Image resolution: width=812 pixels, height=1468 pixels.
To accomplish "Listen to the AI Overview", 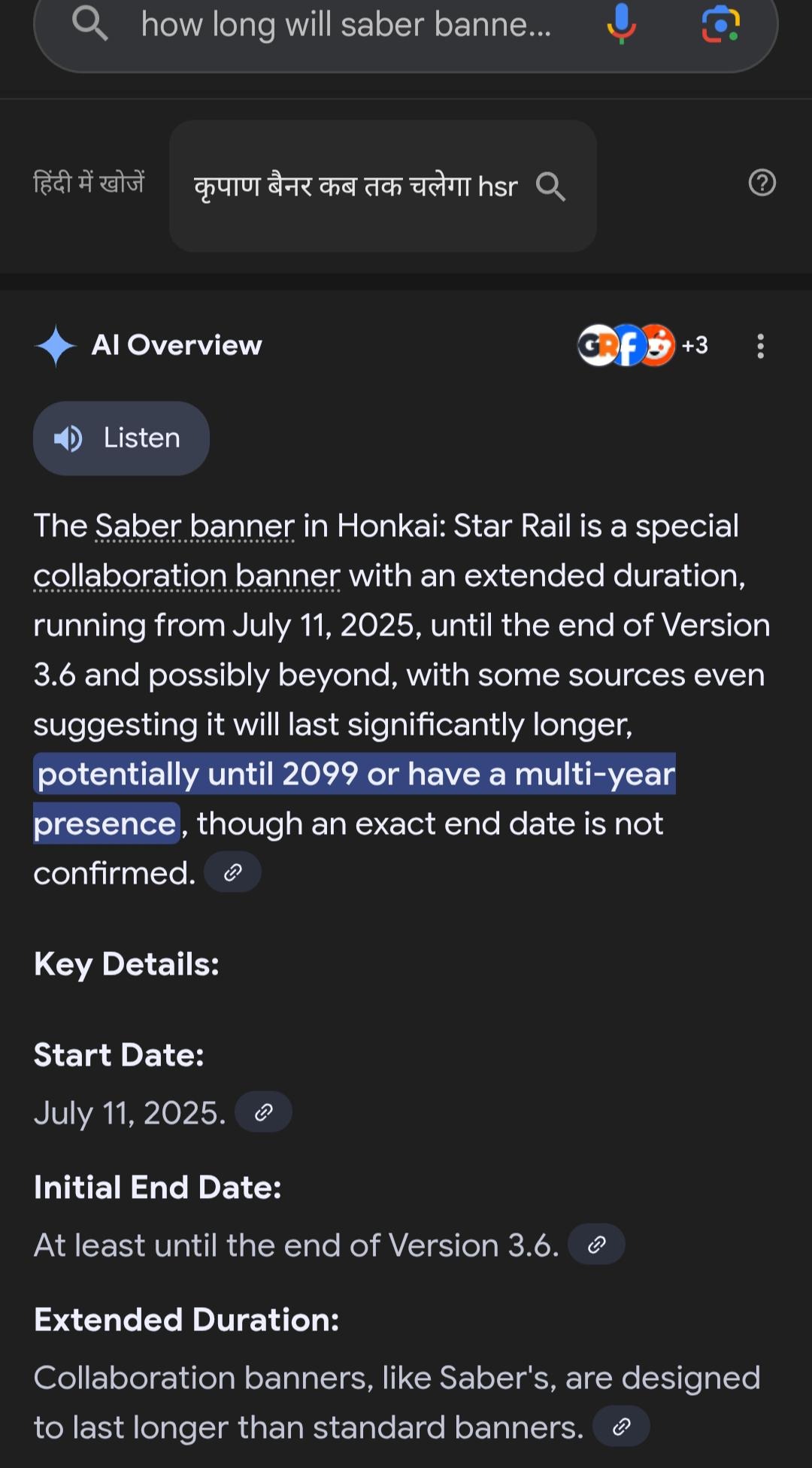I will [121, 438].
